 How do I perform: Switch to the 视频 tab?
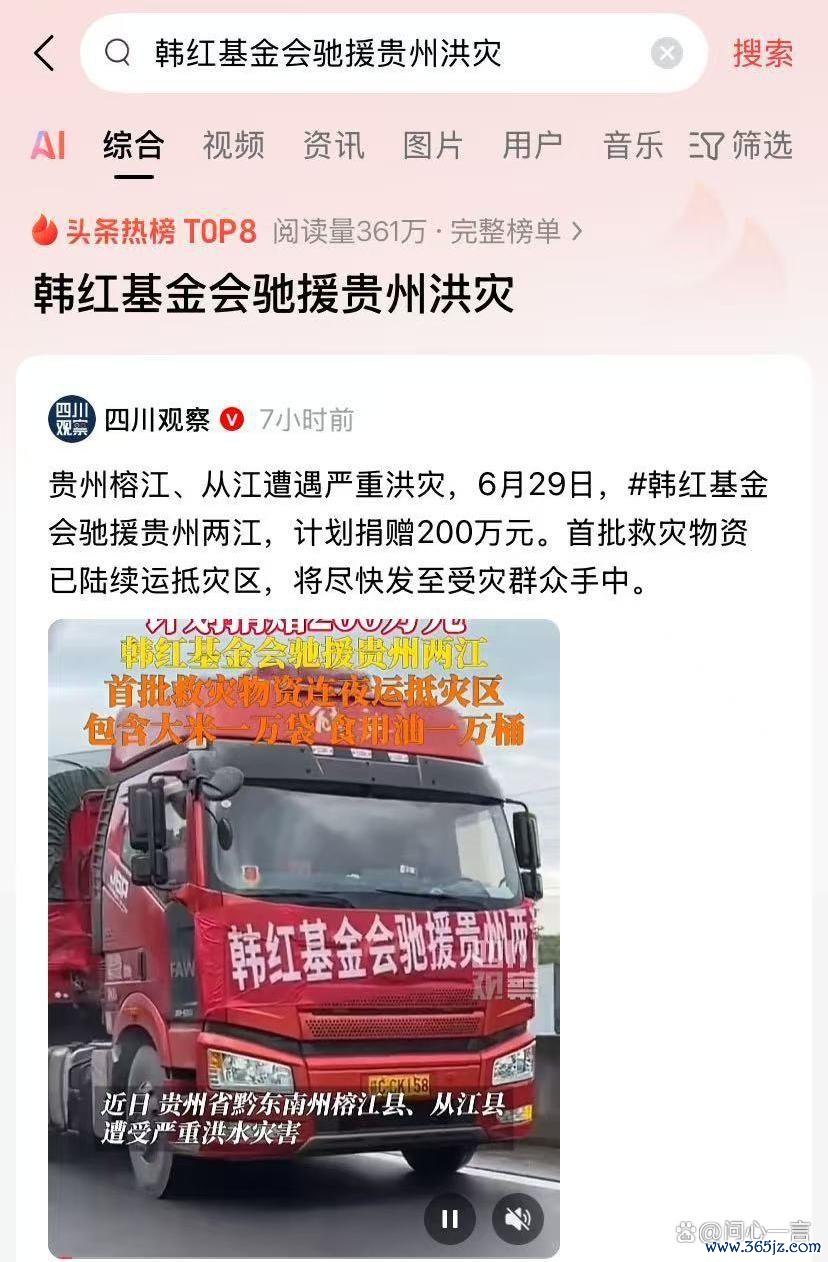233,146
